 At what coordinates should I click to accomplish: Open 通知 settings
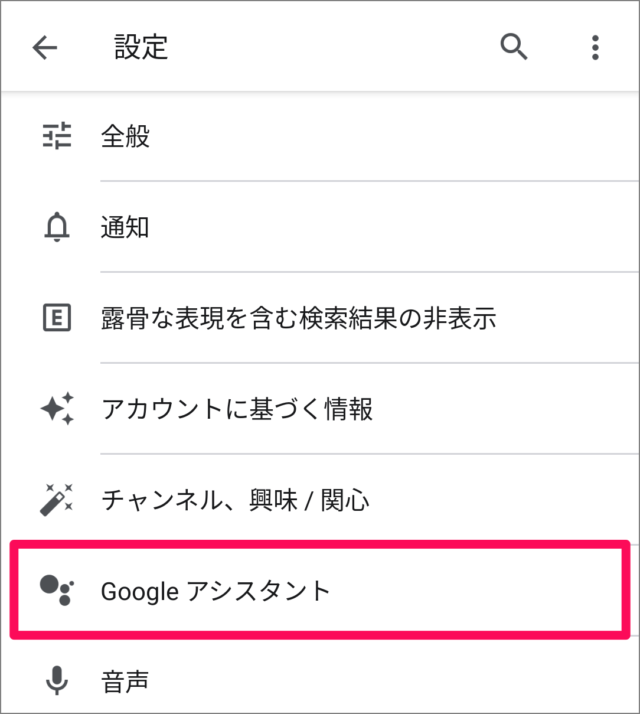pyautogui.click(x=320, y=227)
